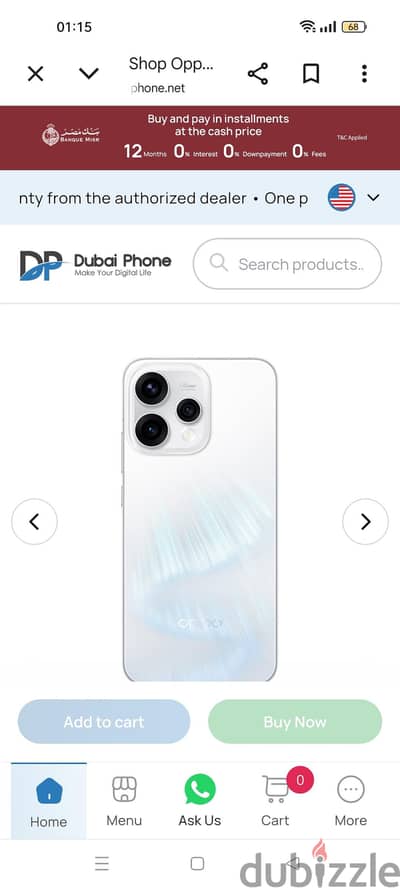This screenshot has width=400, height=888.
Task: Bookmark this page
Action: (x=311, y=74)
